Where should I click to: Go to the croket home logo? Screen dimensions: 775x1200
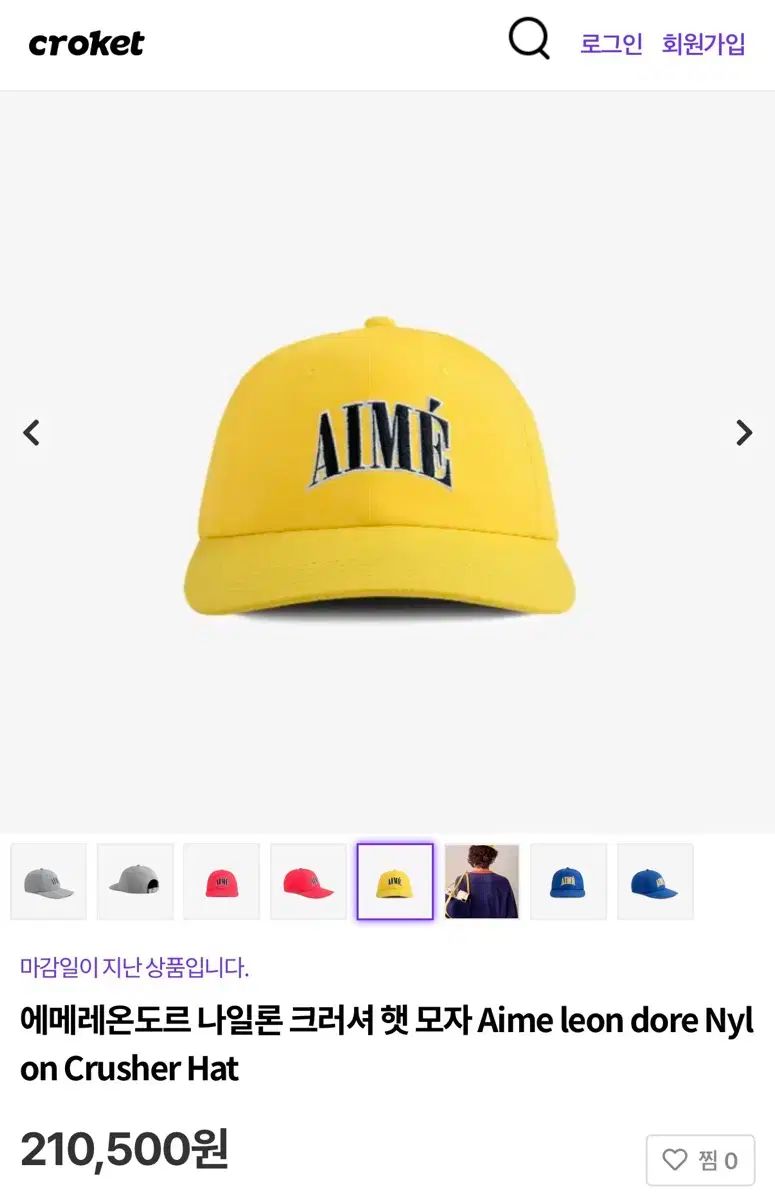click(x=86, y=43)
